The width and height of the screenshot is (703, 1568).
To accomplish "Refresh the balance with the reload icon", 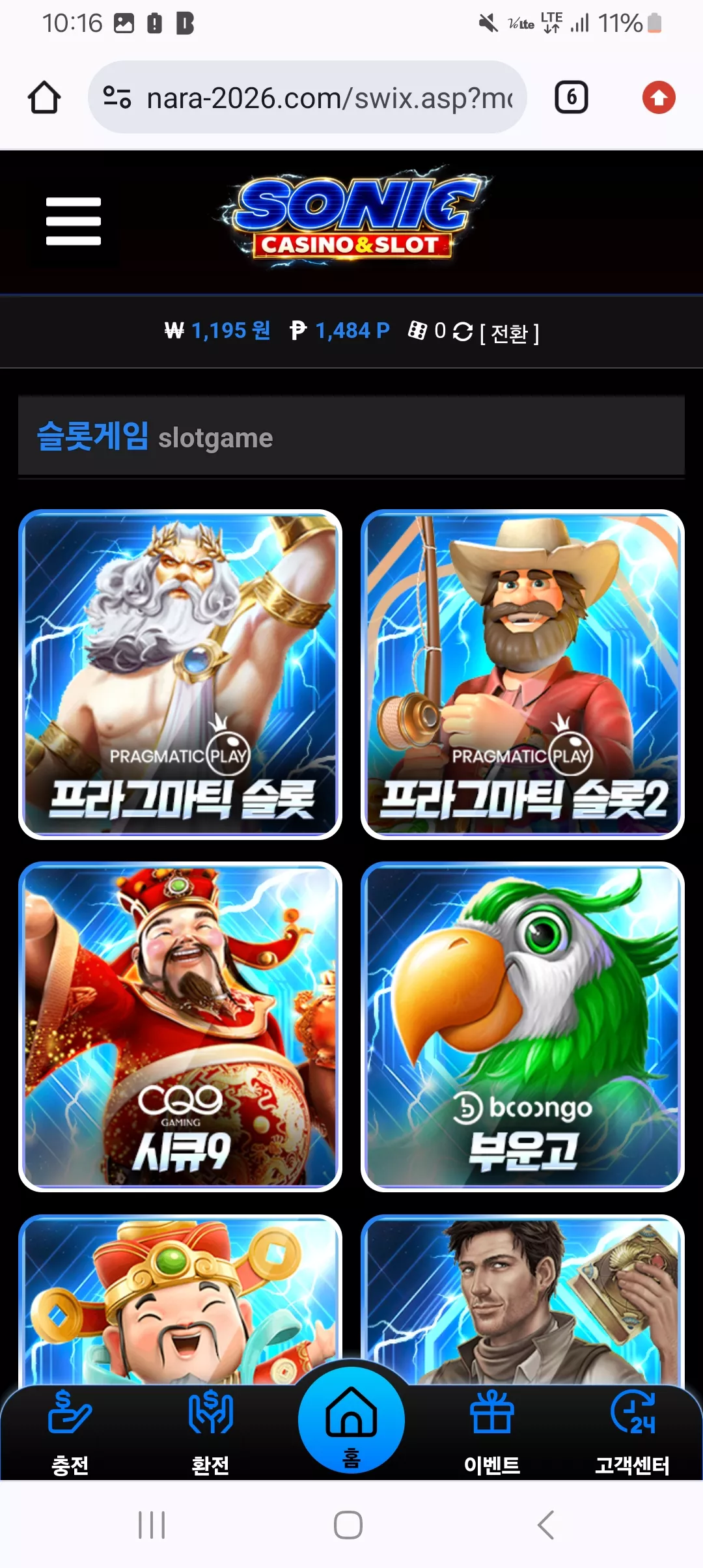I will point(463,331).
